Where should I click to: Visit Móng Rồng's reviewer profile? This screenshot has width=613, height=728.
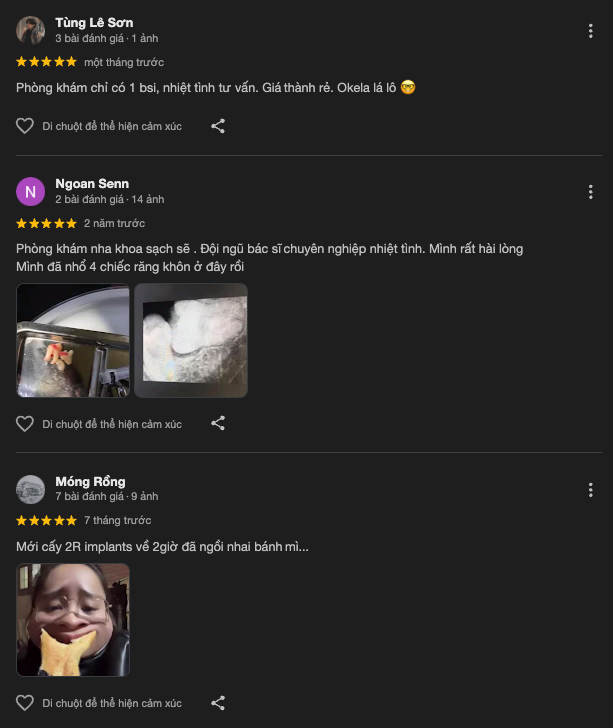click(90, 481)
